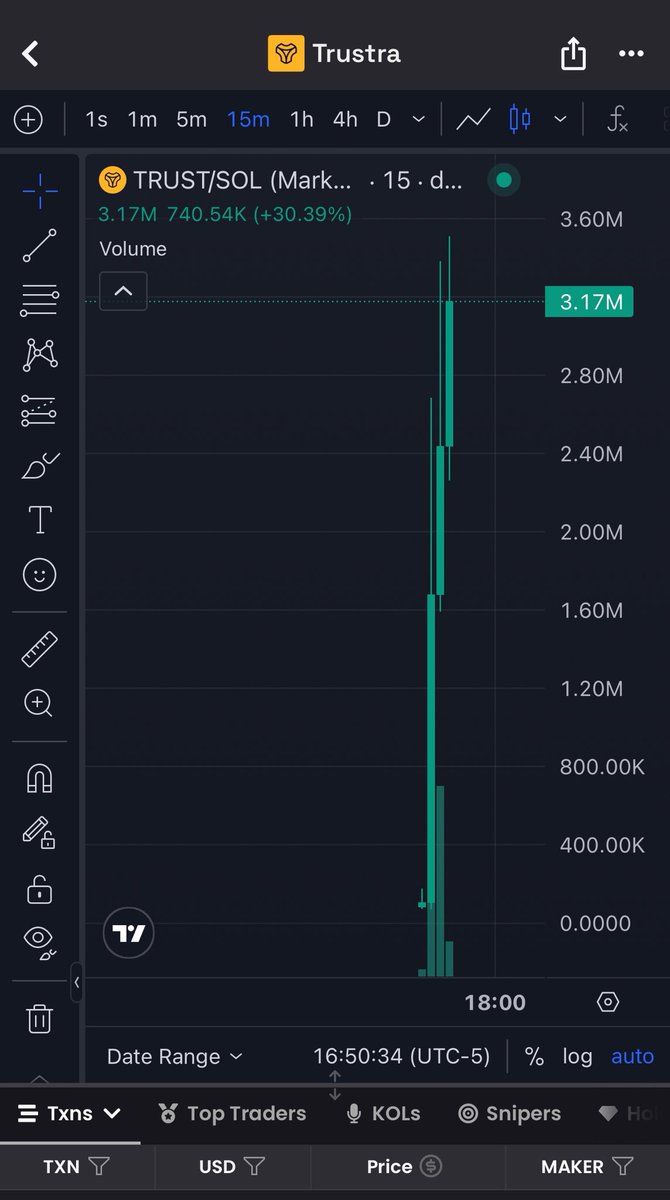Image resolution: width=670 pixels, height=1200 pixels.
Task: Switch to the 1h timeframe
Action: 301,120
